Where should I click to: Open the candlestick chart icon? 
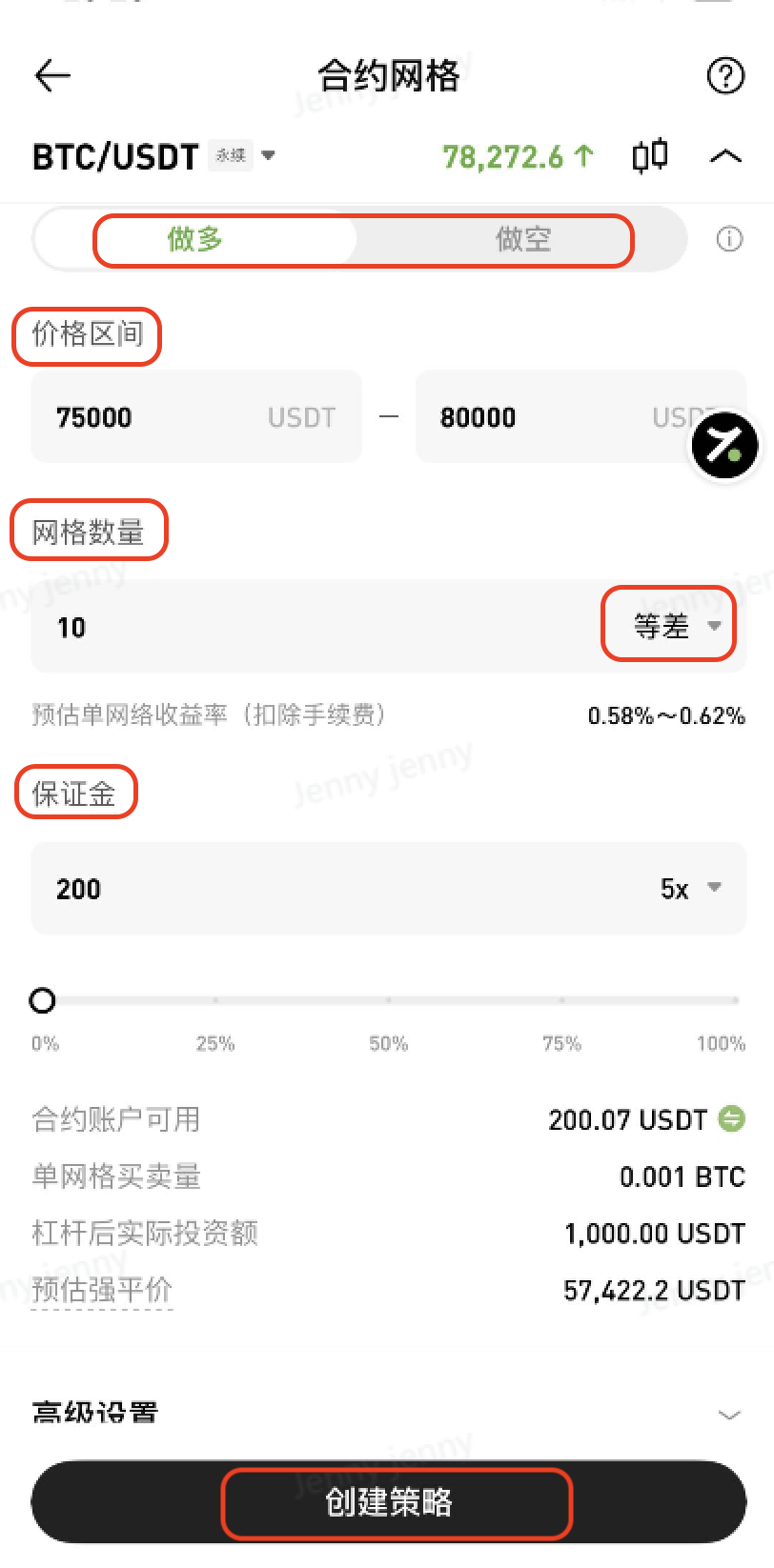650,155
